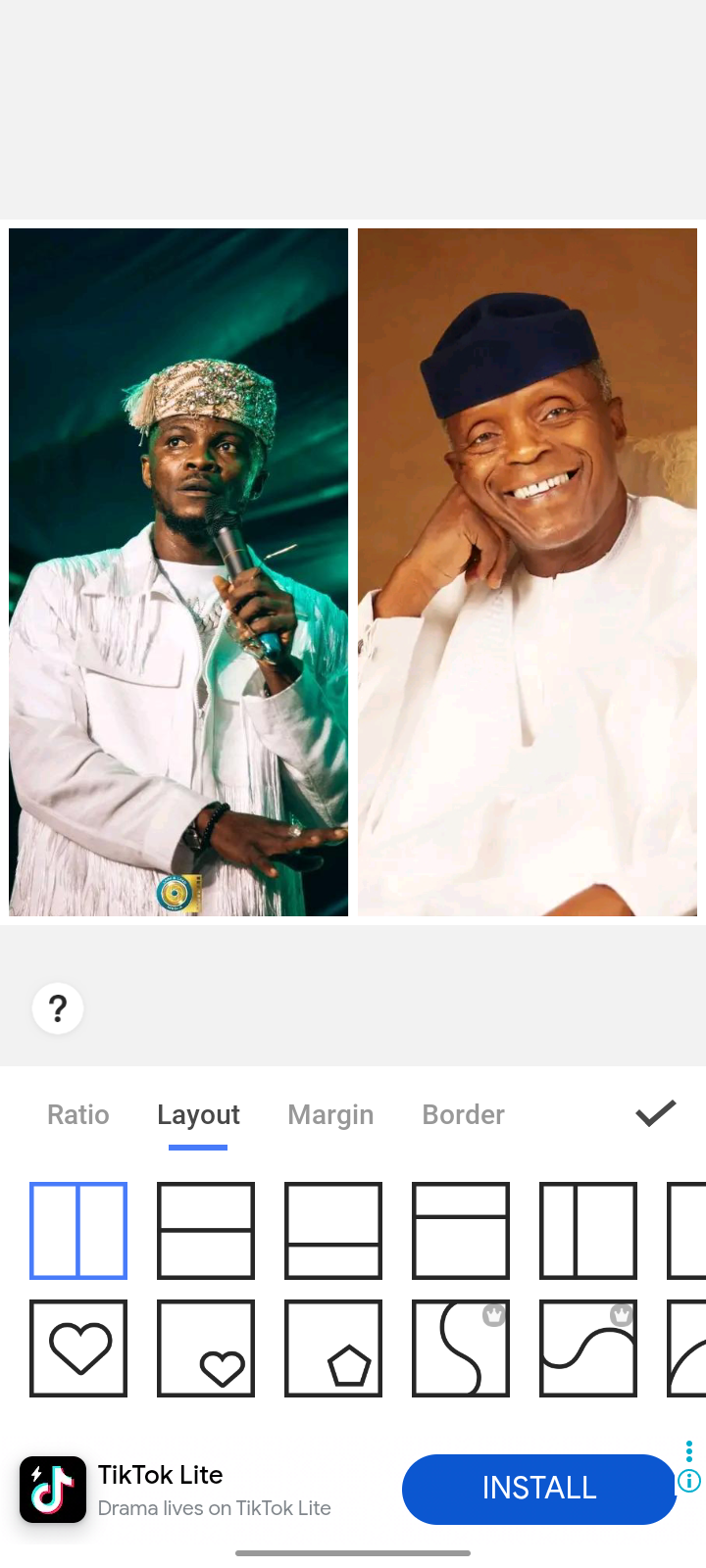Select the premium S-curve split layout

tap(461, 1348)
